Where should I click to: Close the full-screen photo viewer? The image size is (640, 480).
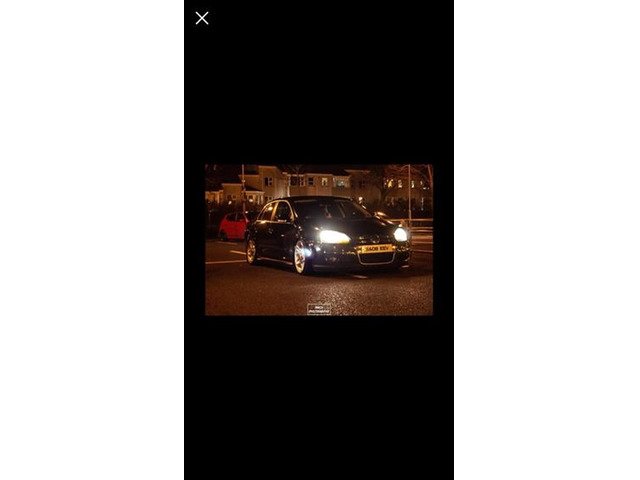(202, 18)
